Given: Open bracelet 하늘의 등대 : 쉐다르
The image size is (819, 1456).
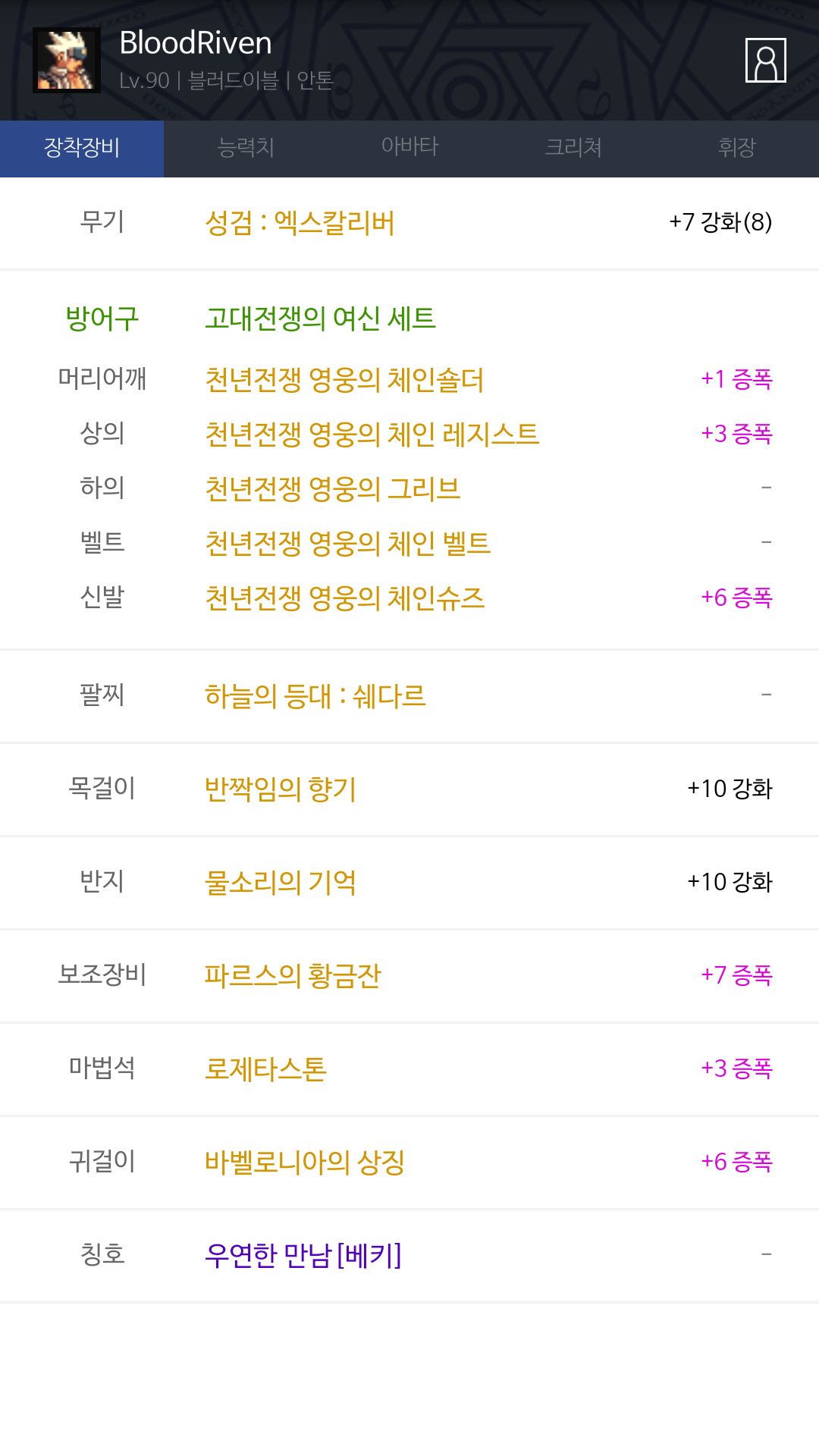Looking at the screenshot, I should (315, 695).
